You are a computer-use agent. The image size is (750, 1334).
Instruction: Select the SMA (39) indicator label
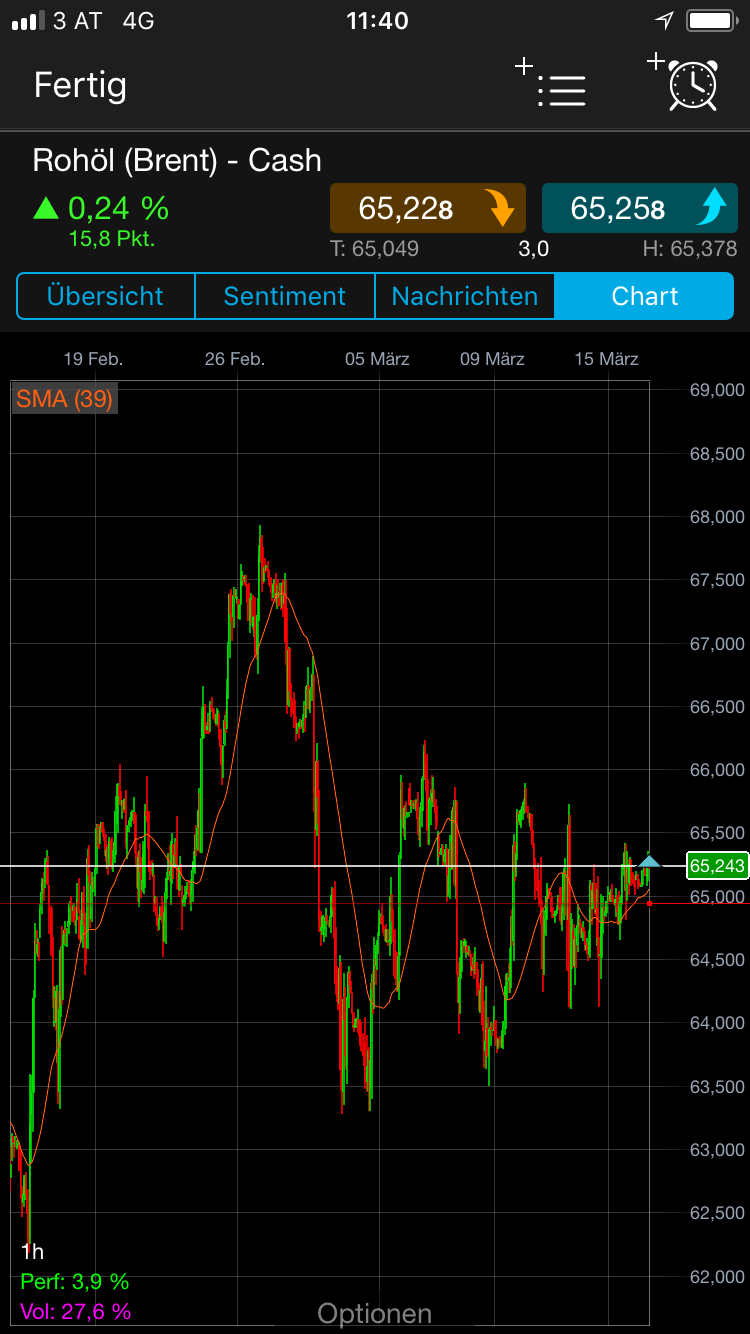coord(64,397)
